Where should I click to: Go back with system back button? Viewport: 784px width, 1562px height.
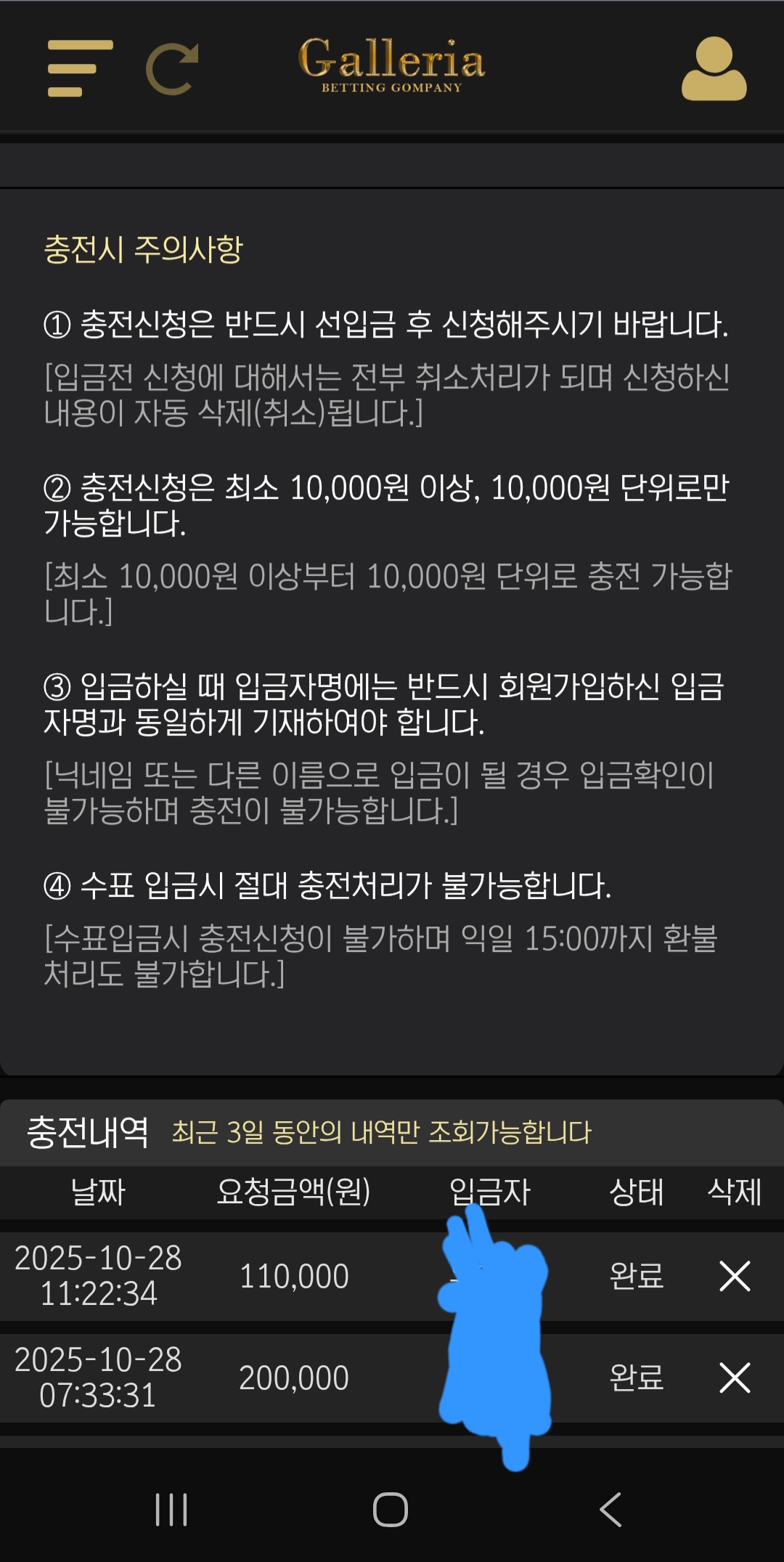(x=611, y=1510)
